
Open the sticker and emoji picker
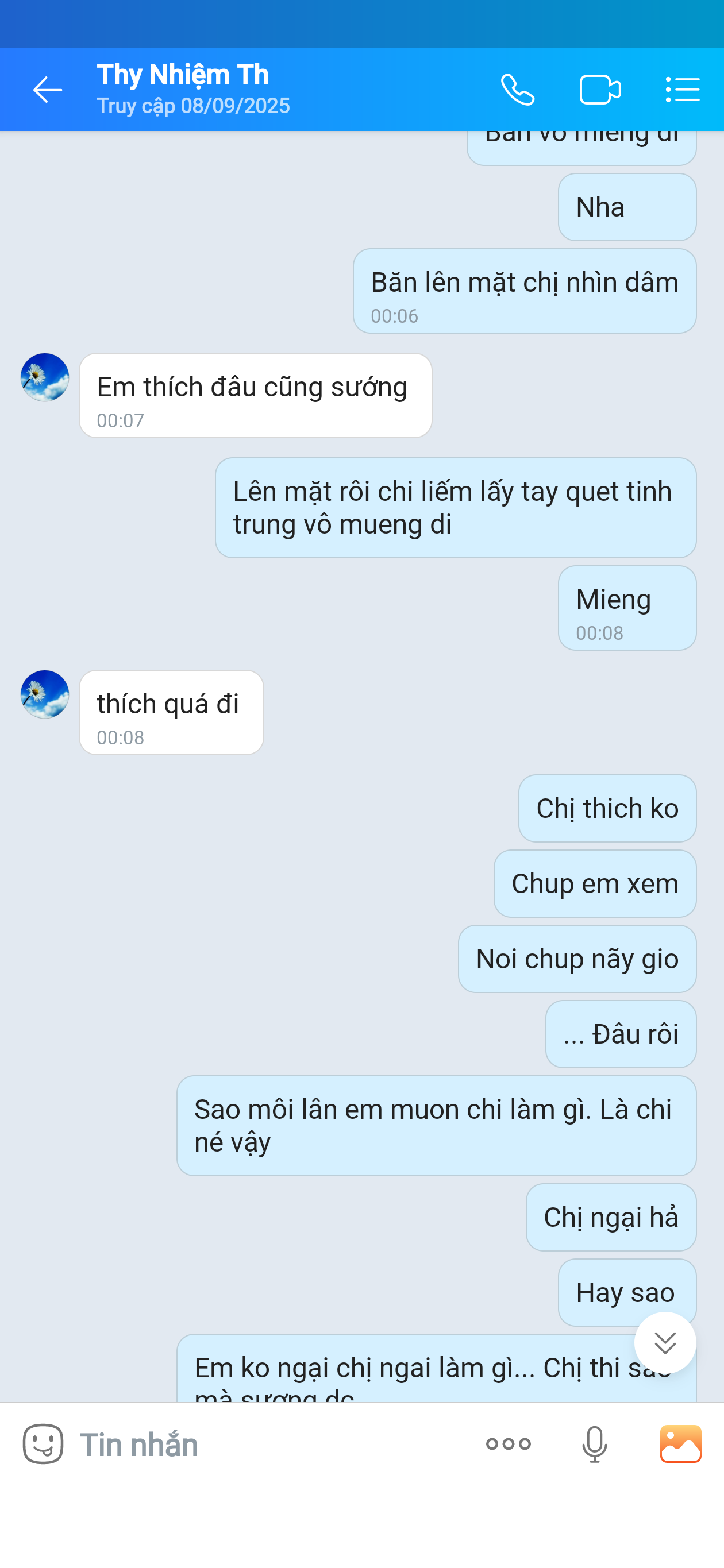pyautogui.click(x=43, y=1444)
